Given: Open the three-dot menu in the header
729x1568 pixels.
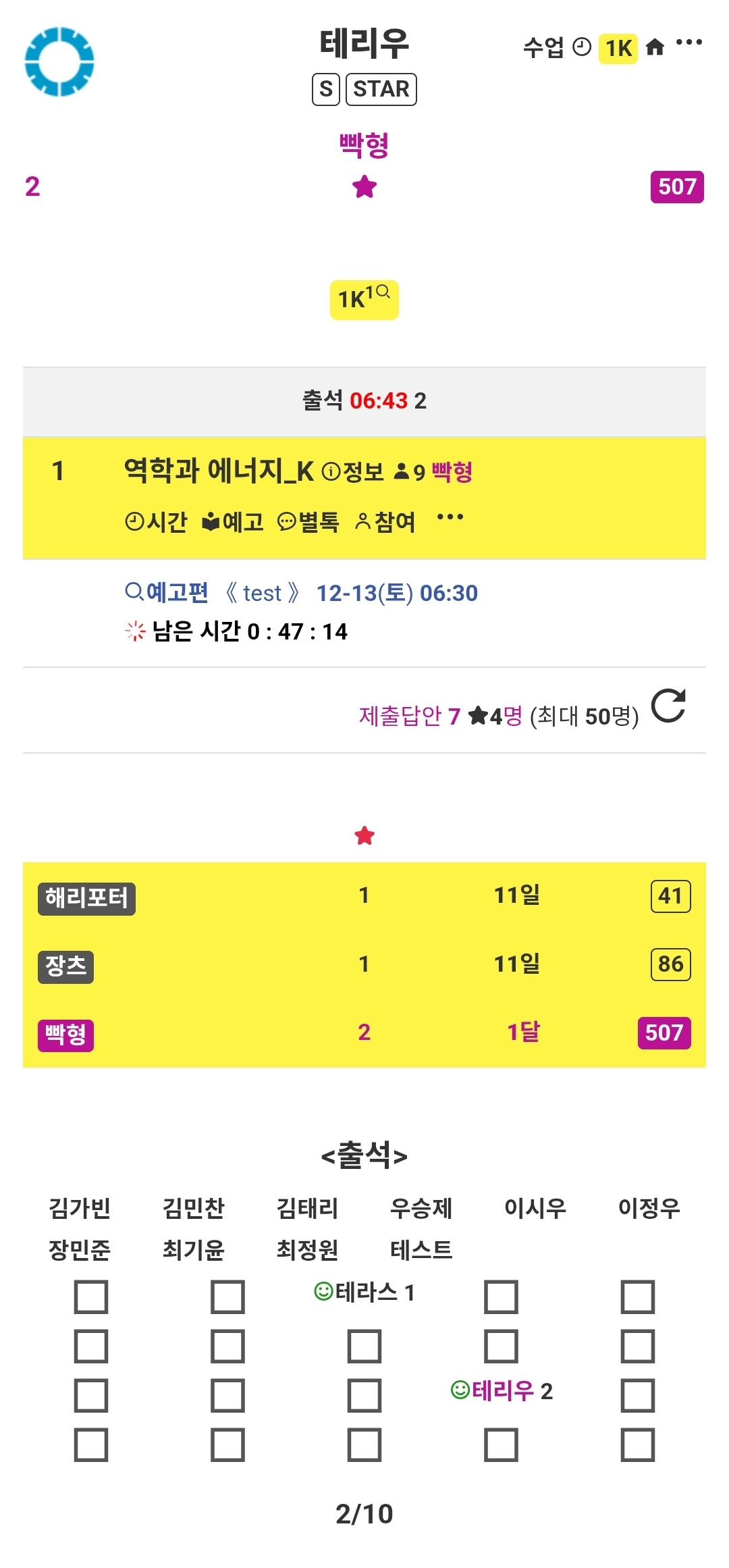Looking at the screenshot, I should (x=688, y=43).
